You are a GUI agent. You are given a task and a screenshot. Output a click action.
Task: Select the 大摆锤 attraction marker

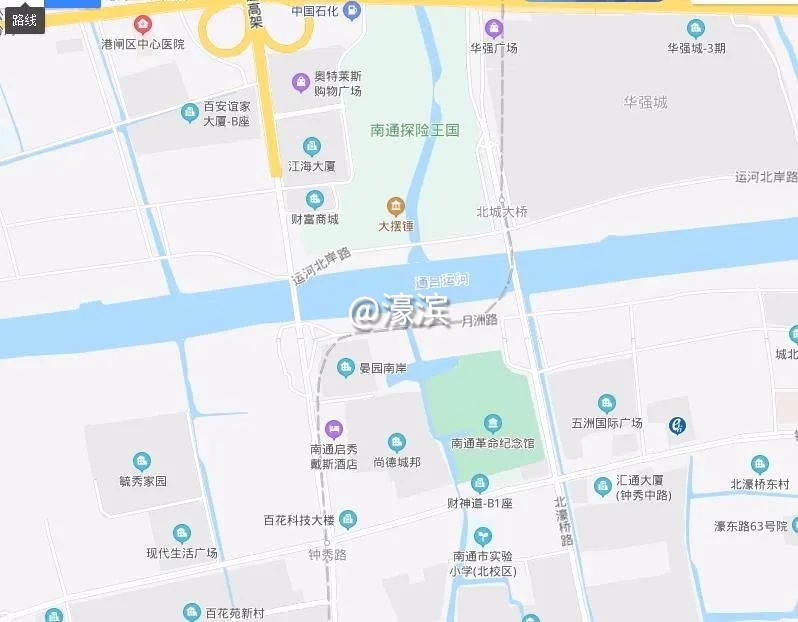396,207
